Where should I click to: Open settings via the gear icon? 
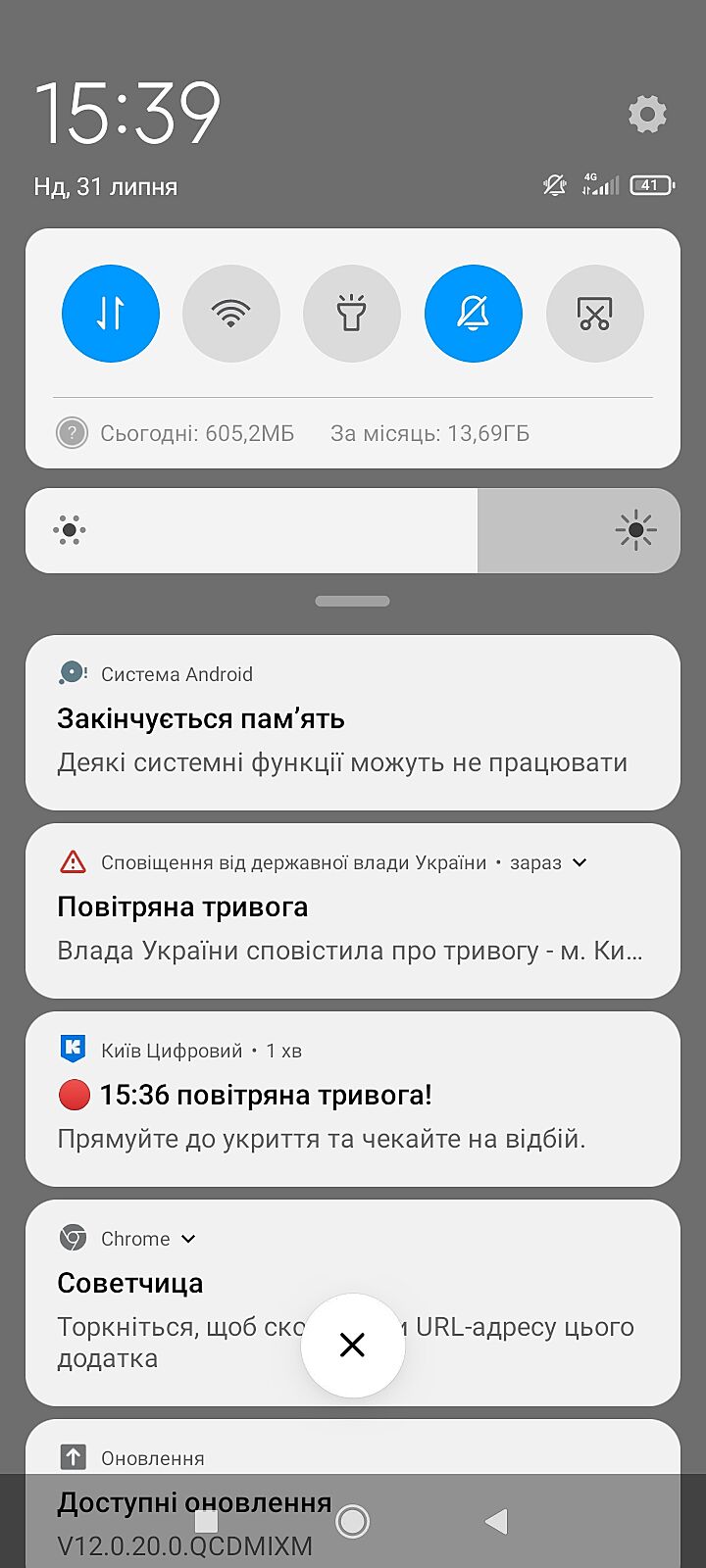[x=647, y=115]
